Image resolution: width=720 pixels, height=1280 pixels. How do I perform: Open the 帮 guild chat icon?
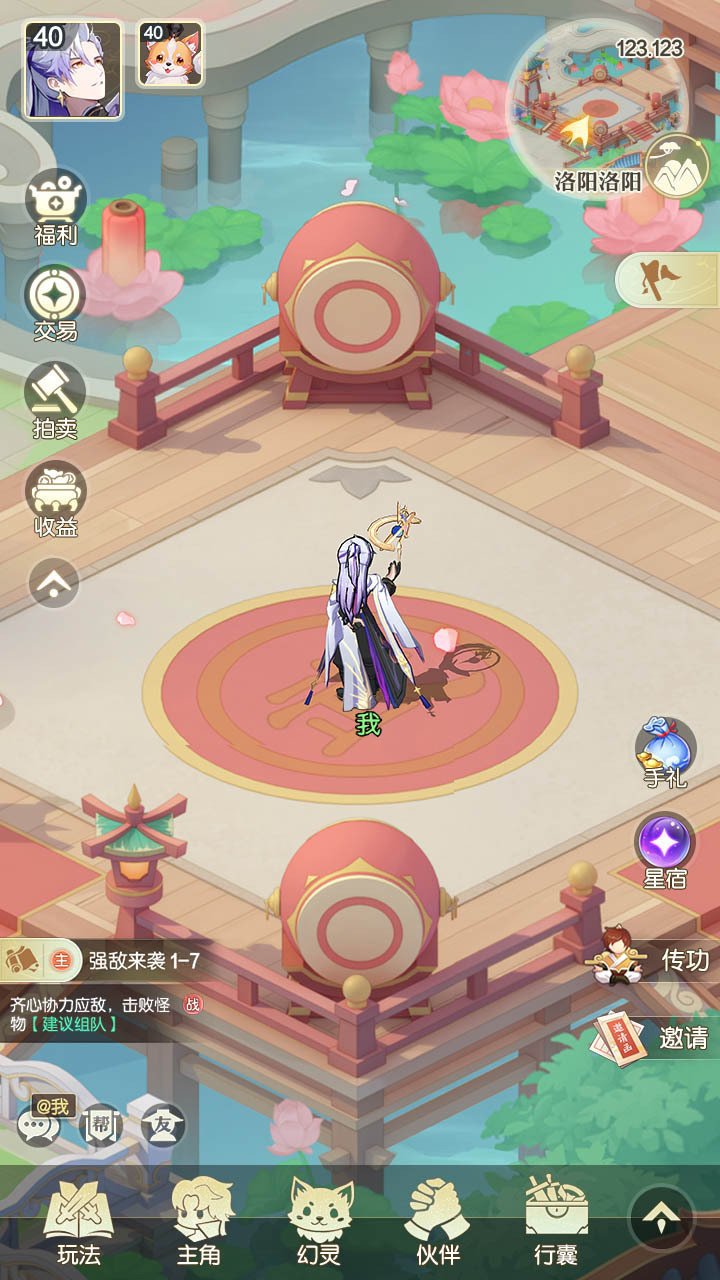pos(101,1127)
